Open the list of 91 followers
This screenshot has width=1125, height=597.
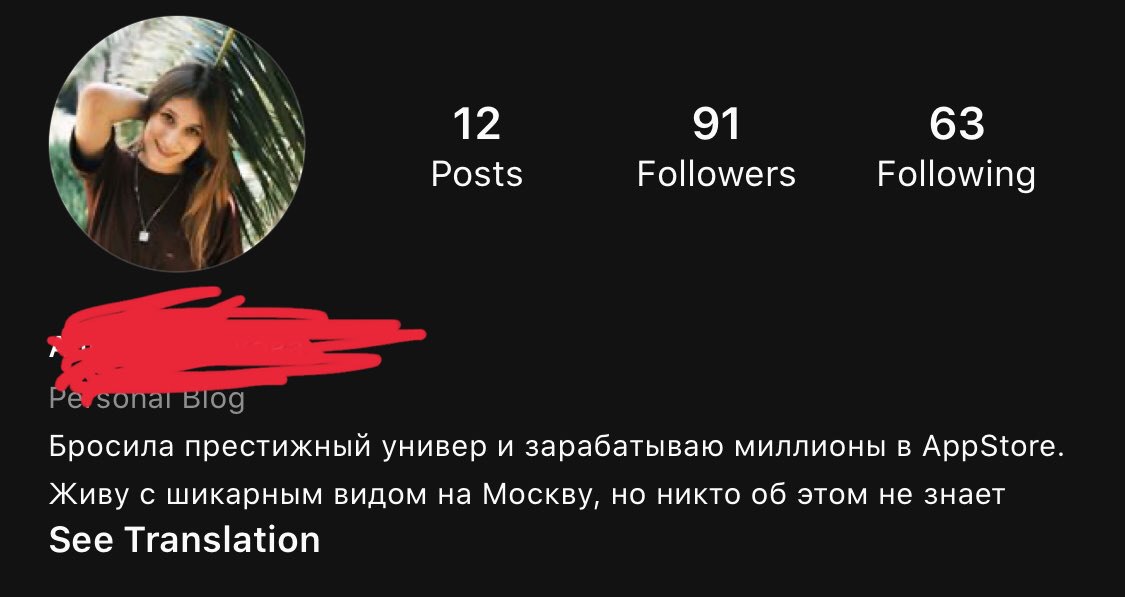pos(716,148)
